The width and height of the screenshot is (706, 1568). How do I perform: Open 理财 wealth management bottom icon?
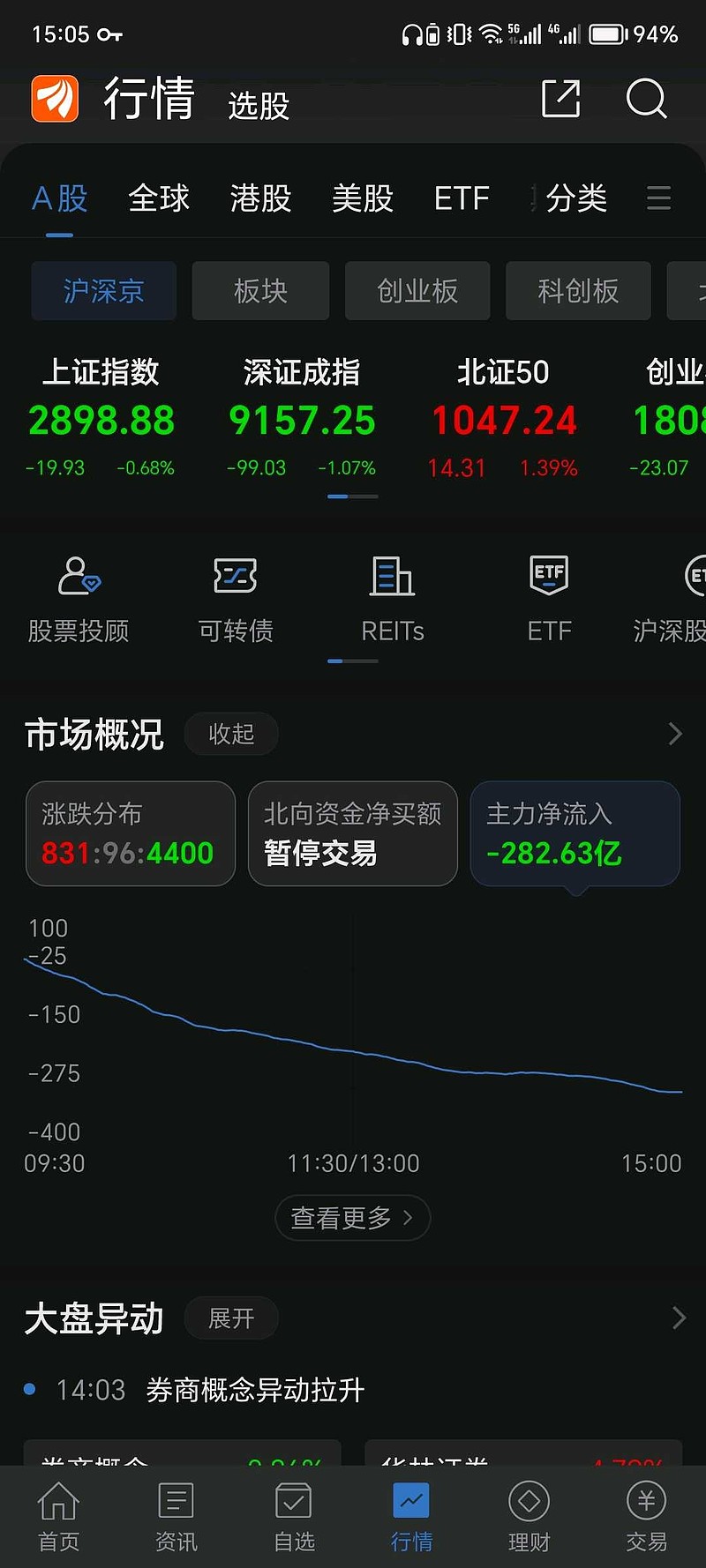pos(529,1515)
